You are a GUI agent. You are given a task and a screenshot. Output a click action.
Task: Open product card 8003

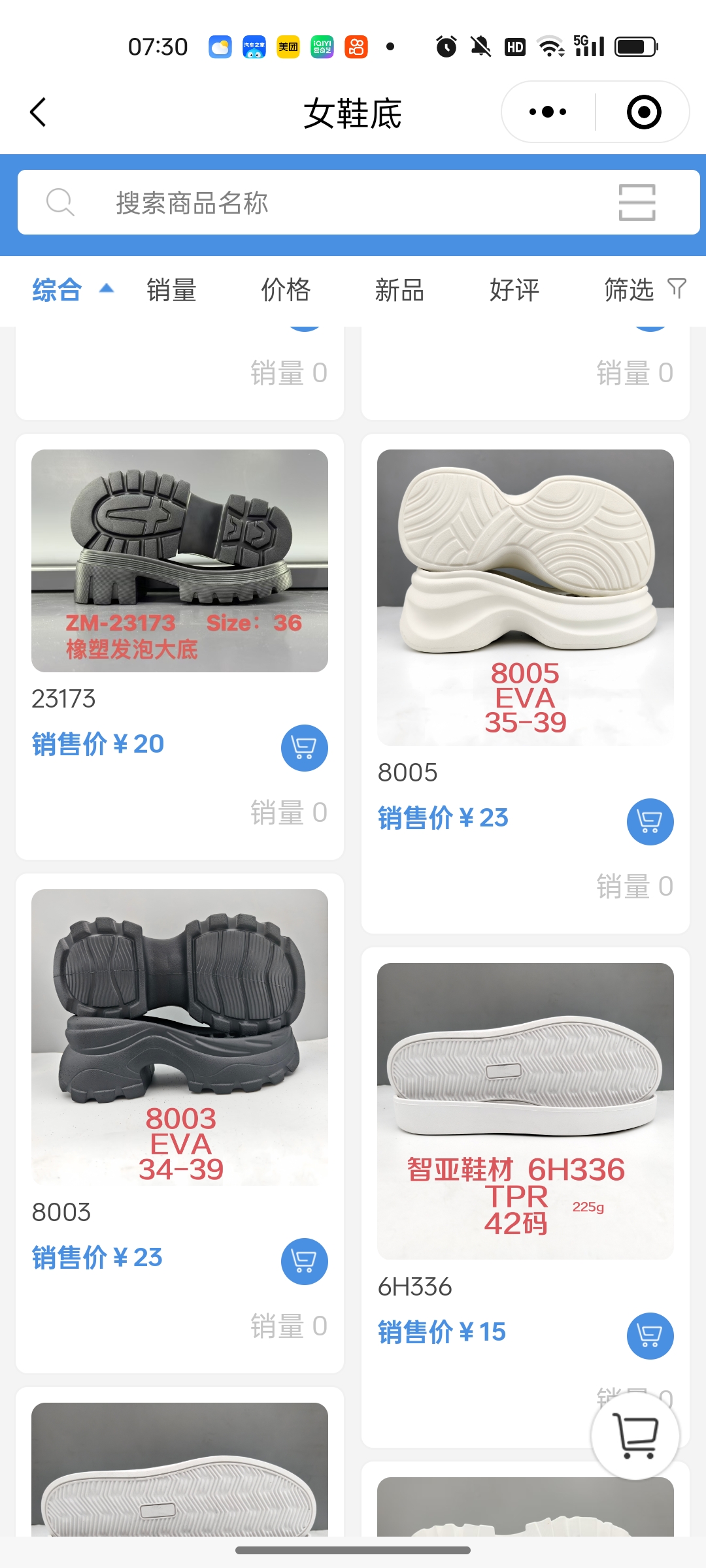click(x=180, y=1037)
